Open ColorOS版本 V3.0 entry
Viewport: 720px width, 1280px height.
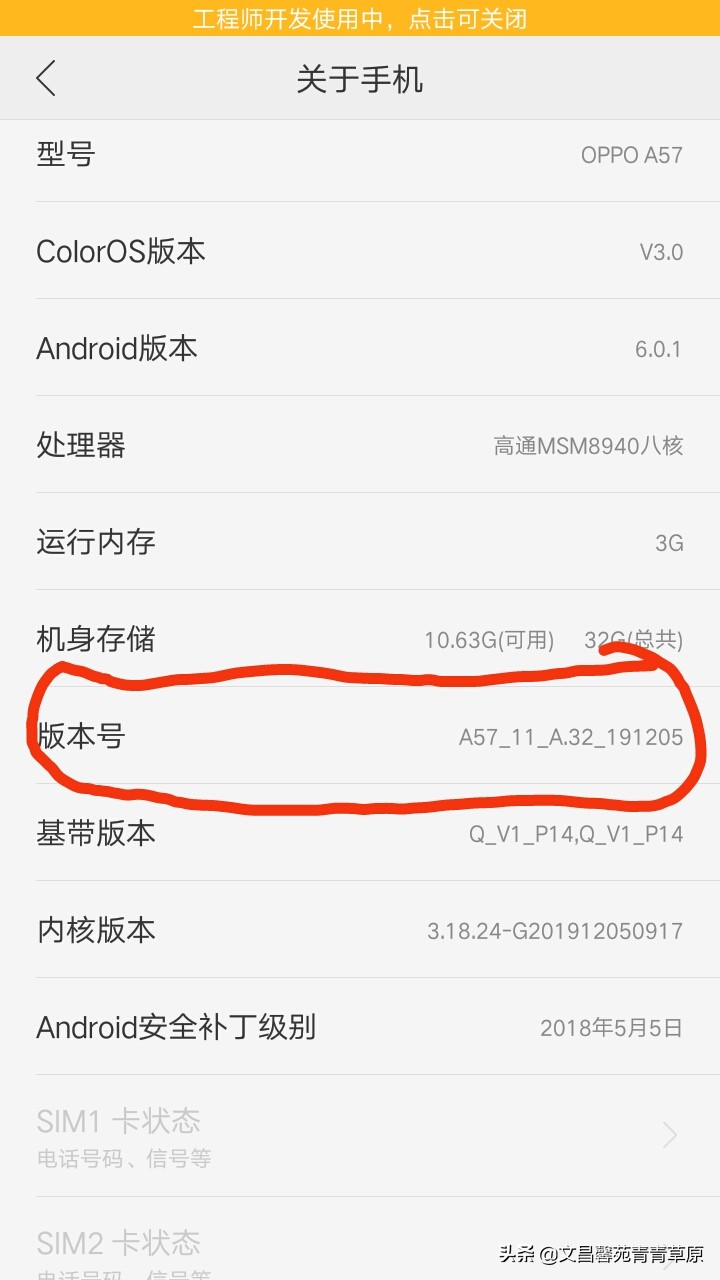(x=360, y=252)
